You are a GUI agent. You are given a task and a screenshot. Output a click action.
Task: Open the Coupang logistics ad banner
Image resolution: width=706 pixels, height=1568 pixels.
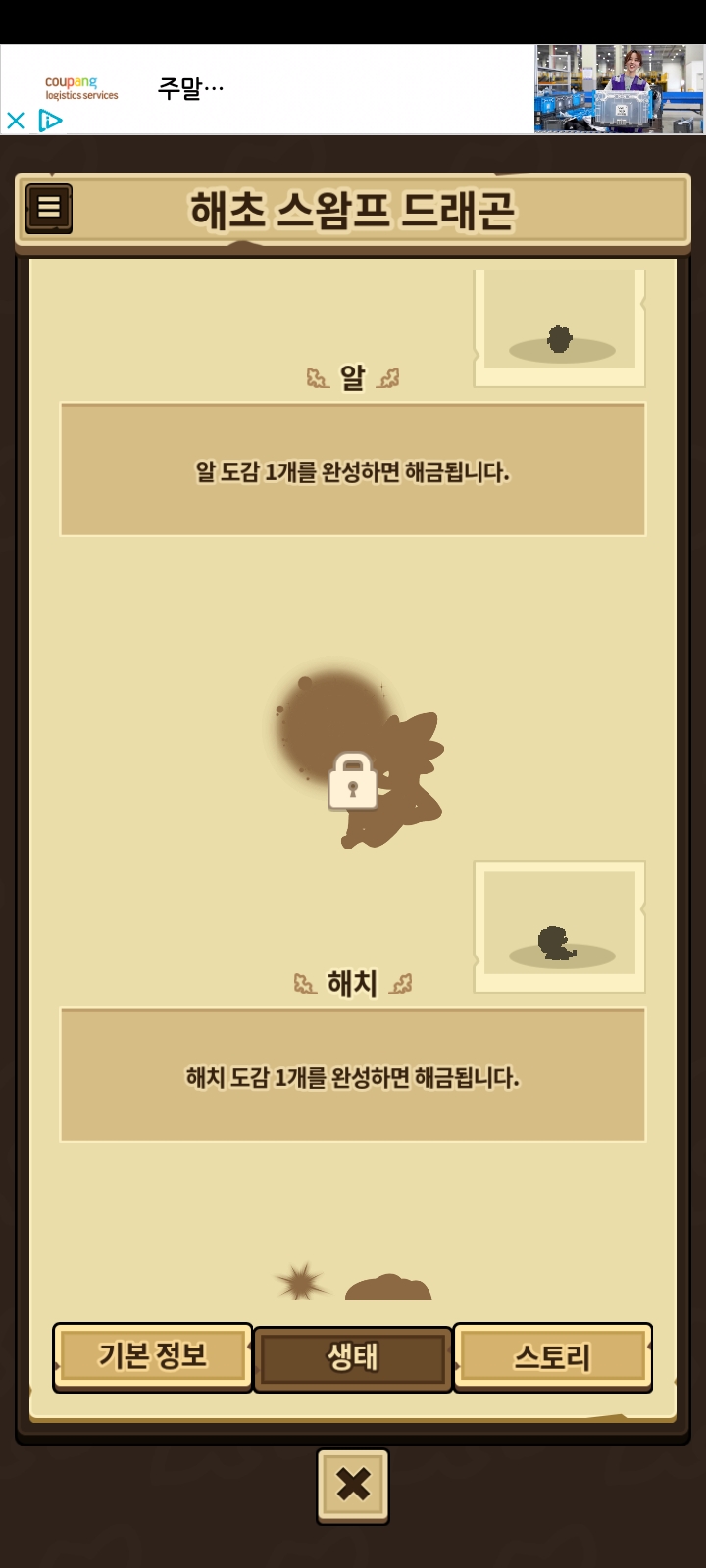tap(353, 88)
